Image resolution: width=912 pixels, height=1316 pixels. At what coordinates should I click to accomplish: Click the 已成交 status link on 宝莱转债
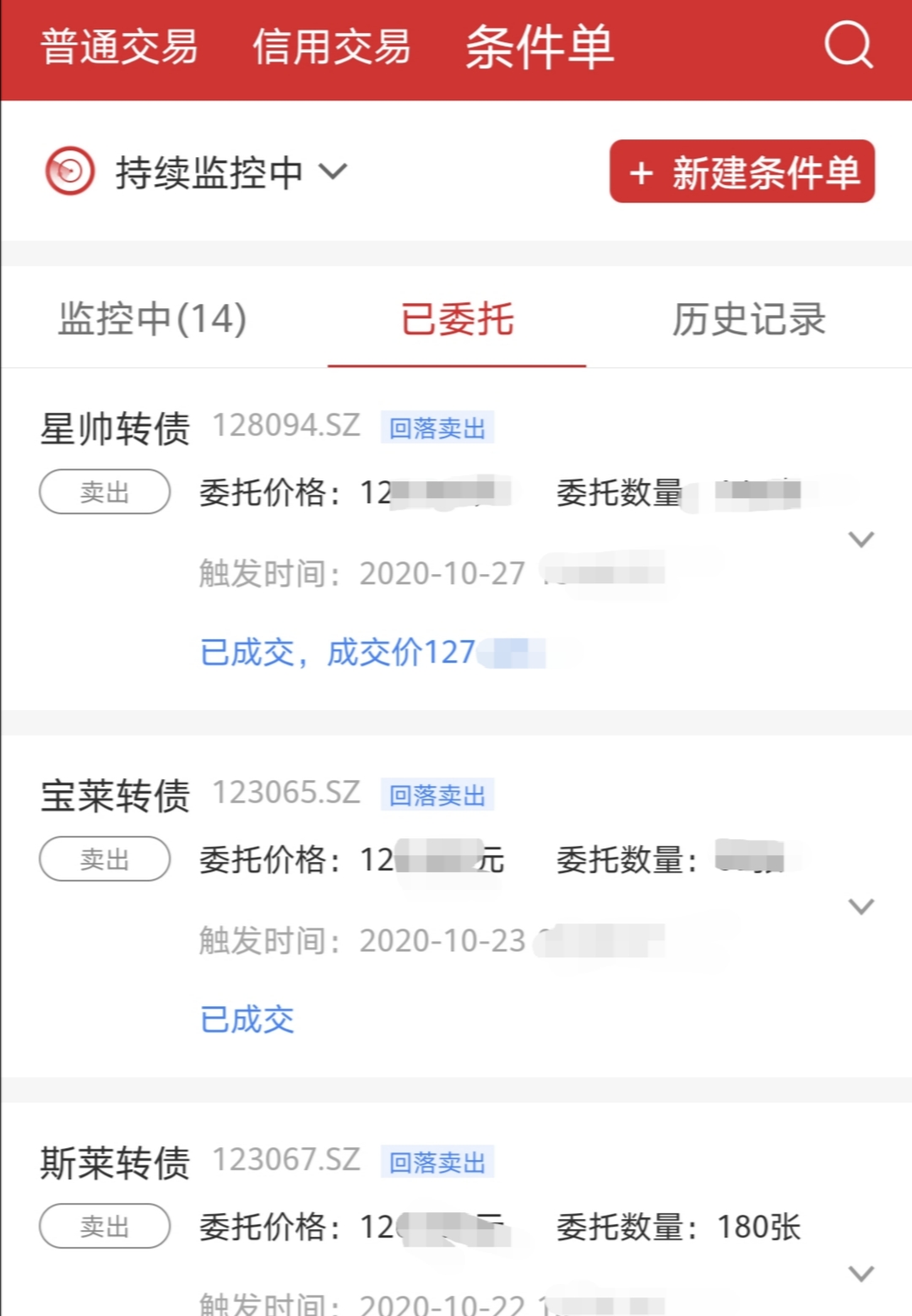coord(247,1021)
